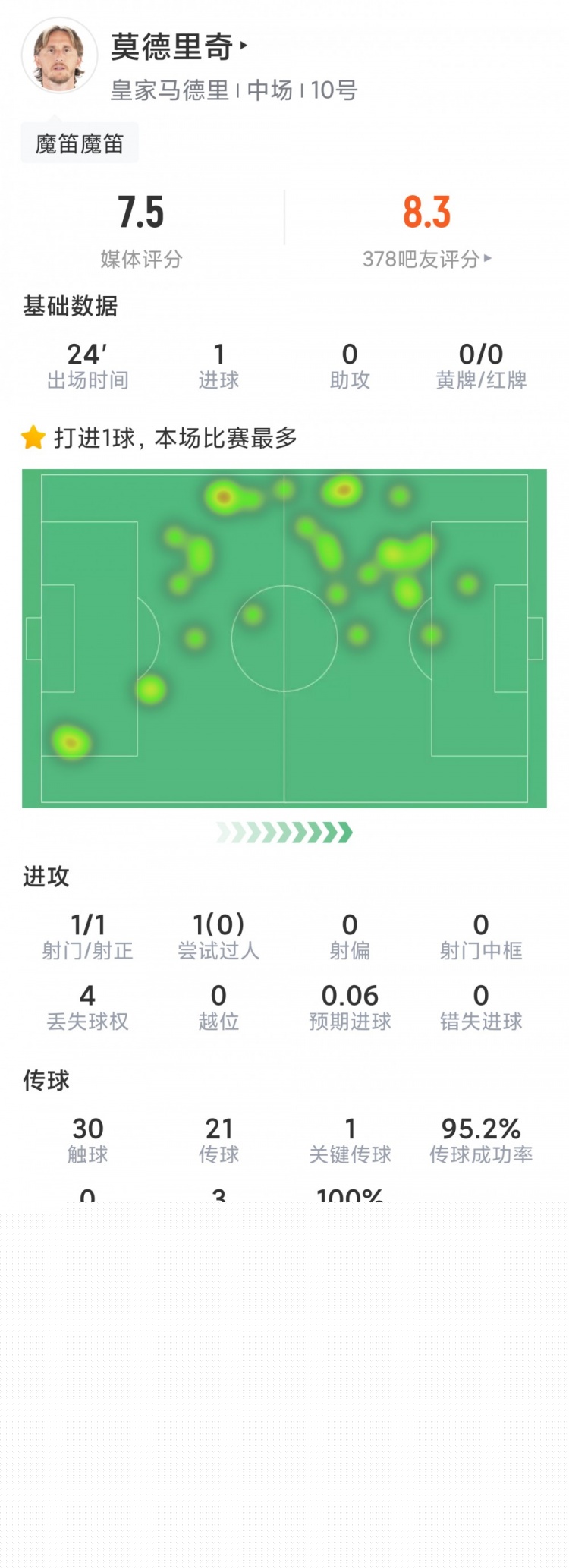
Task: Open Modrić's player profile via his name
Action: (x=173, y=47)
